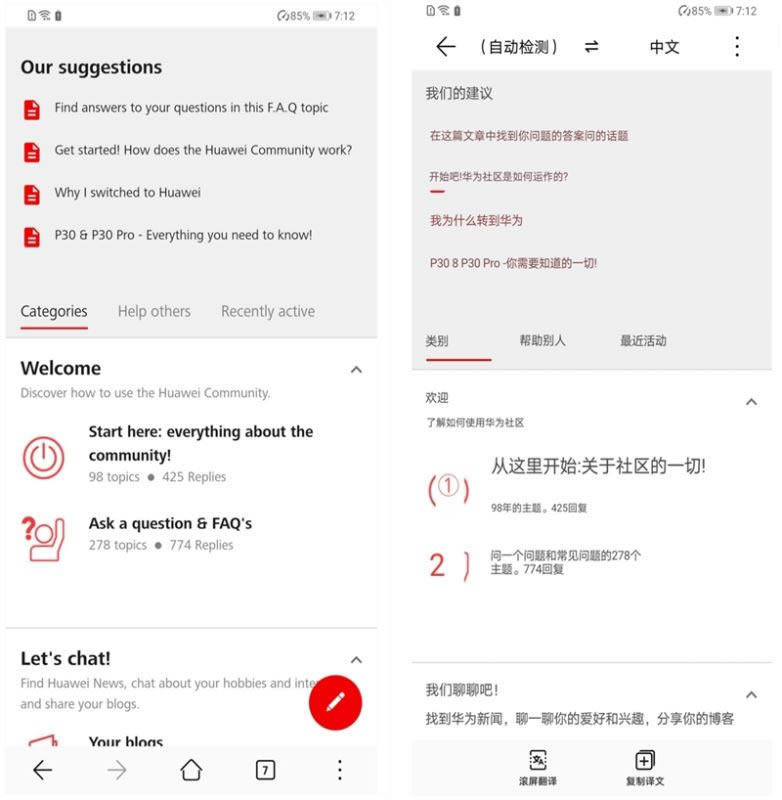782x800 pixels.
Task: Open the browser overflow menu
Action: [x=339, y=770]
